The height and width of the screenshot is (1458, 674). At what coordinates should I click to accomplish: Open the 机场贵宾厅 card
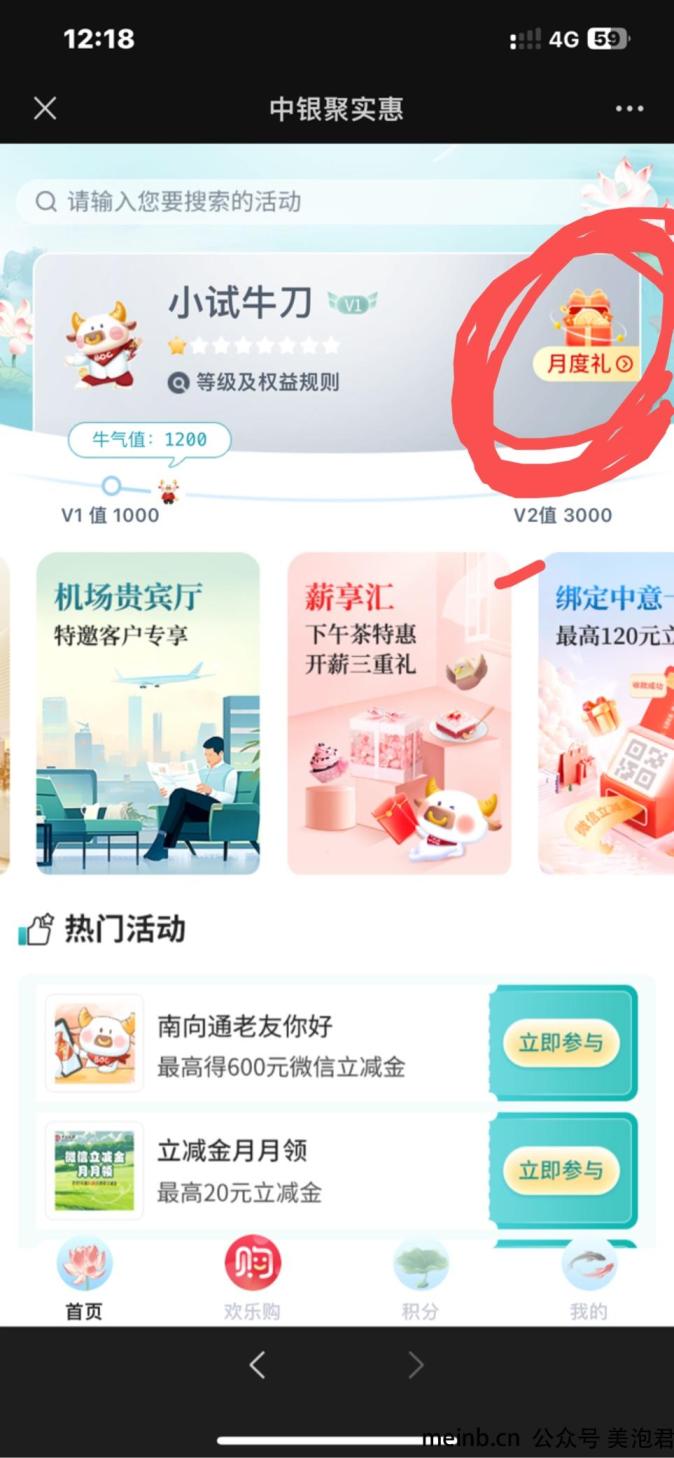point(148,713)
